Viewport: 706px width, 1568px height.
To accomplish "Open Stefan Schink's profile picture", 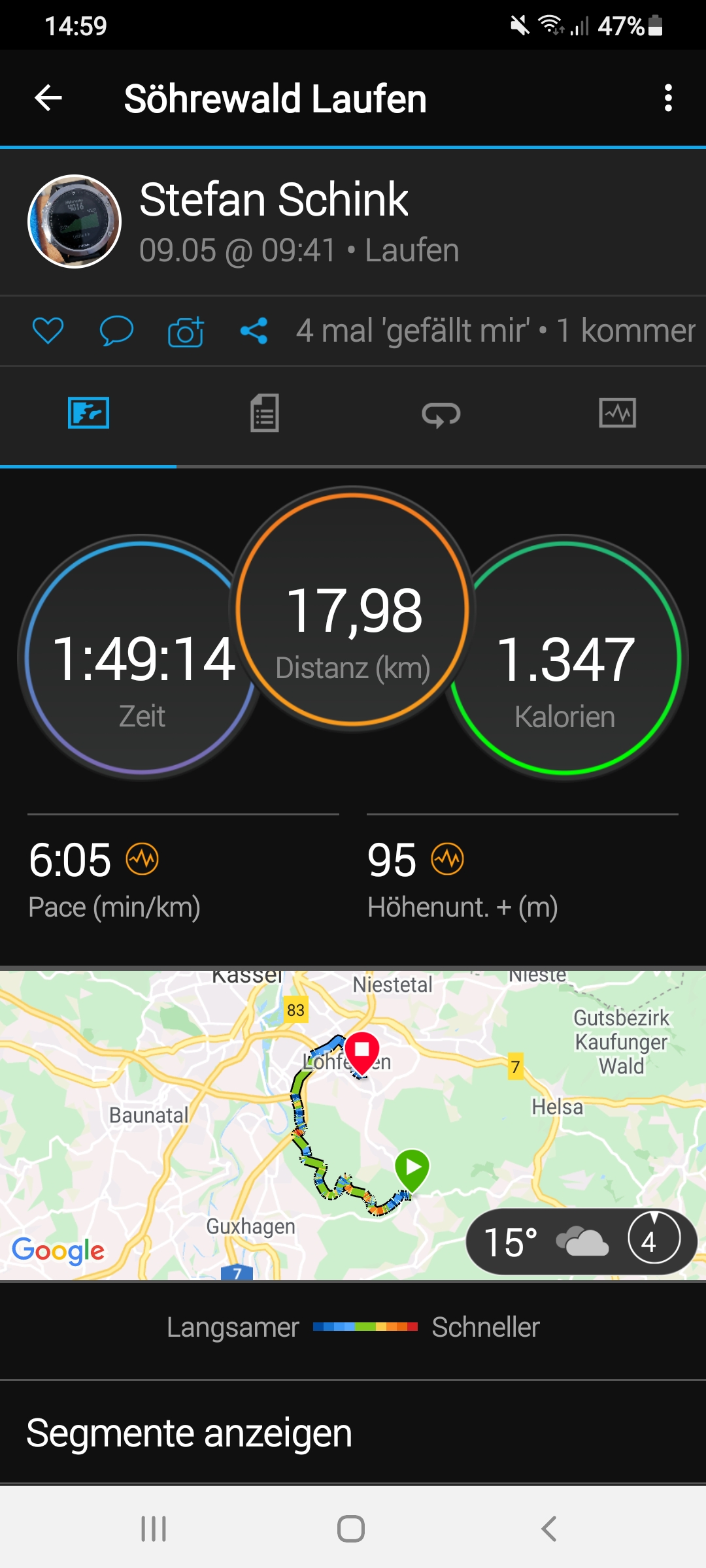I will point(75,221).
